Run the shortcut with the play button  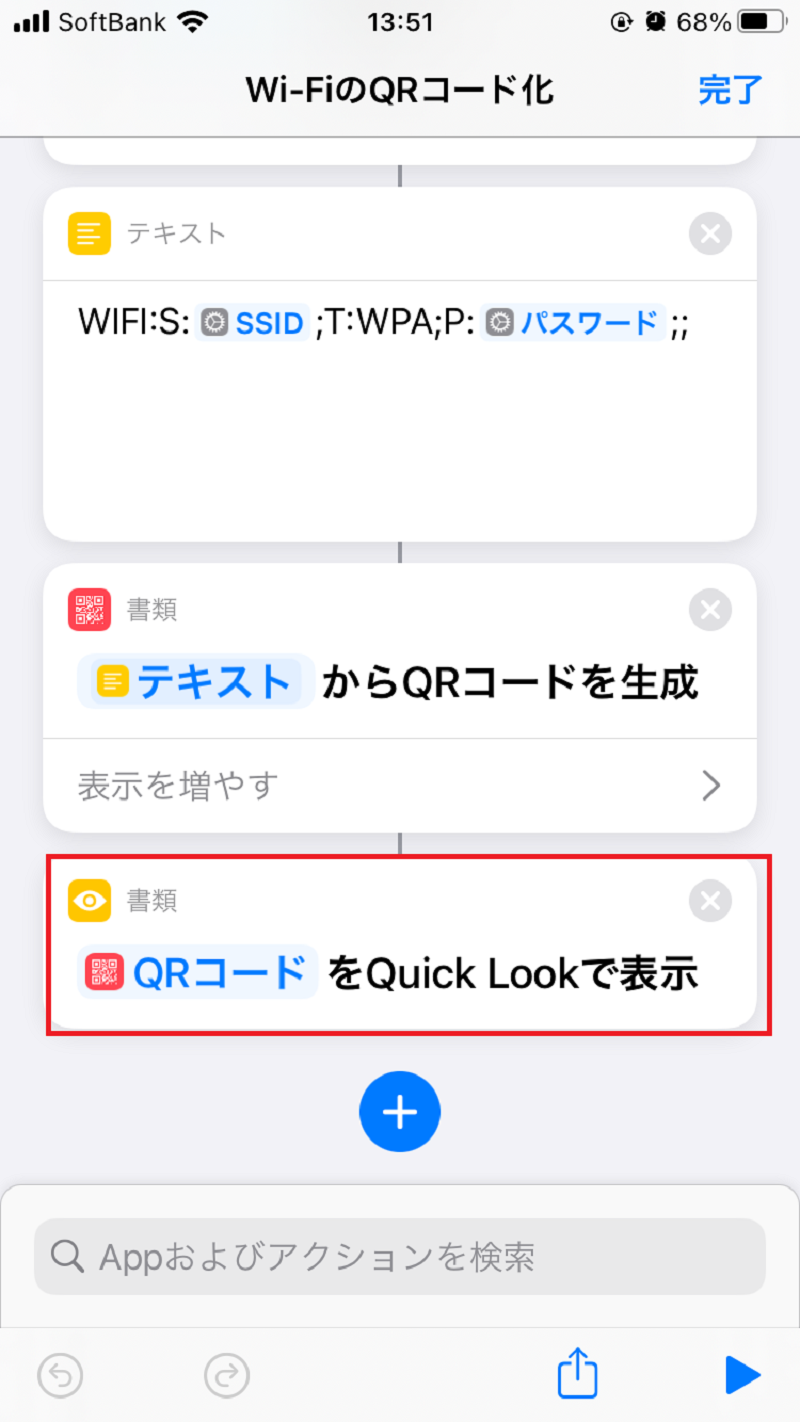click(x=742, y=1375)
